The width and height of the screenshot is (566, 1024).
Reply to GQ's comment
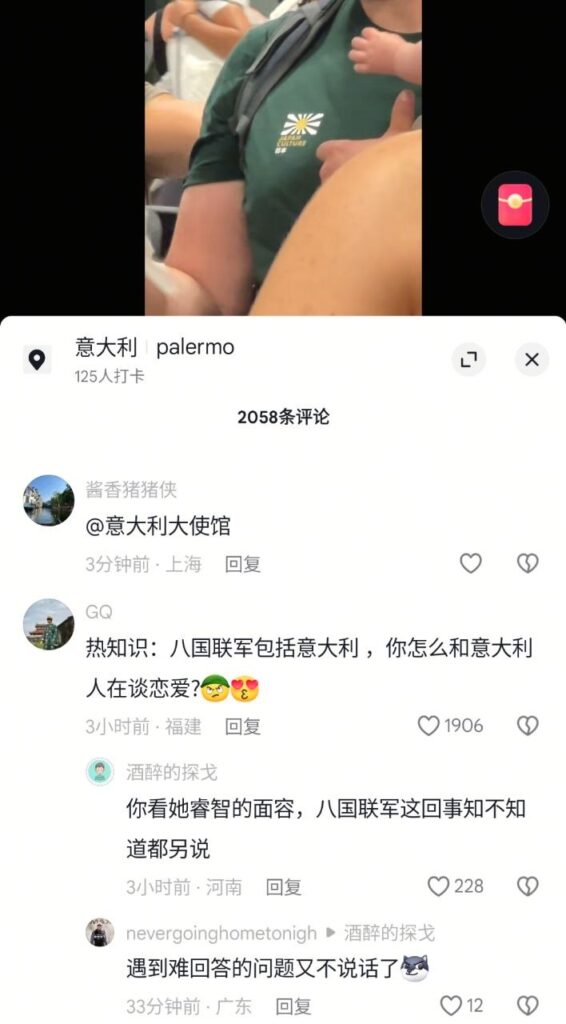click(x=243, y=726)
